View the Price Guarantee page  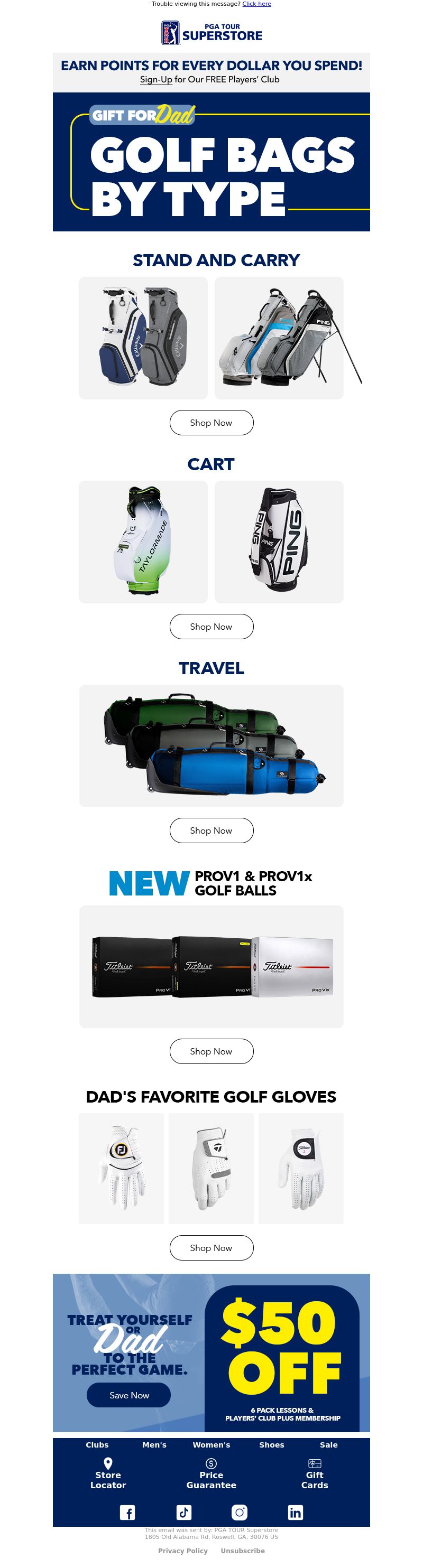click(x=211, y=1475)
